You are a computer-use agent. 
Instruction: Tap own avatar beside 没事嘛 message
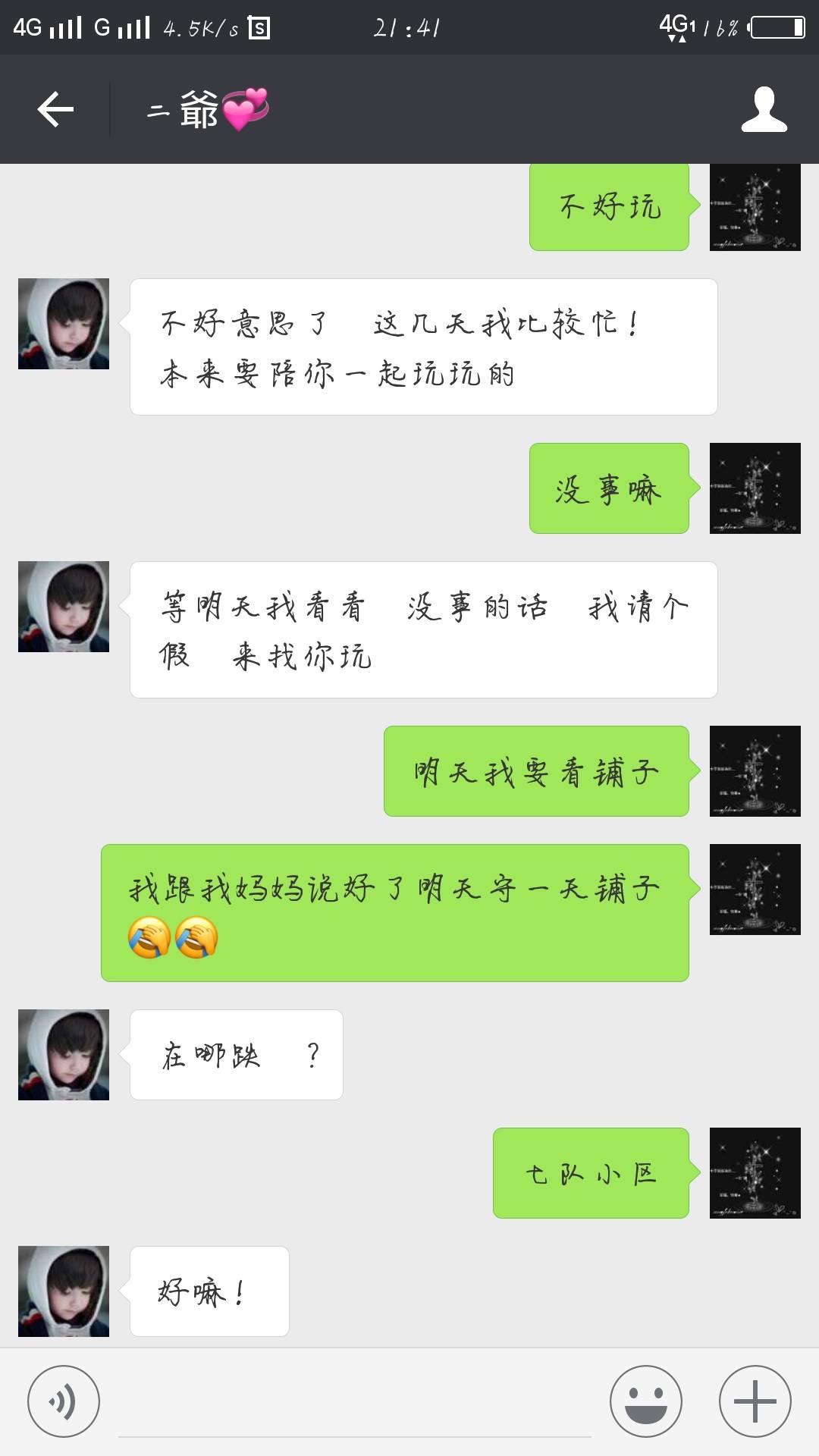[755, 488]
